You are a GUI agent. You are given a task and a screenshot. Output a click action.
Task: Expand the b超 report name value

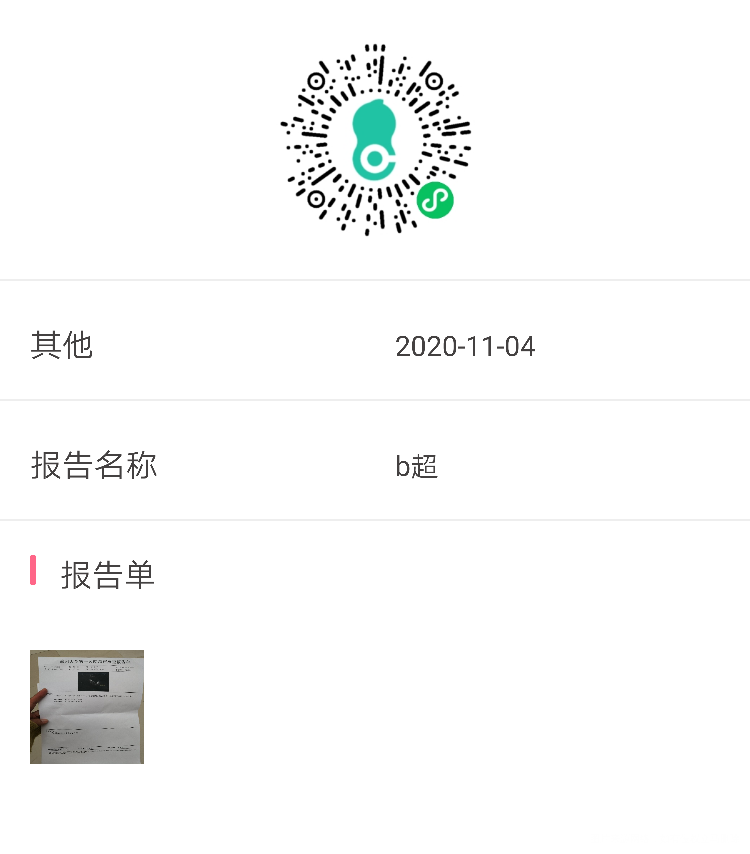[415, 466]
